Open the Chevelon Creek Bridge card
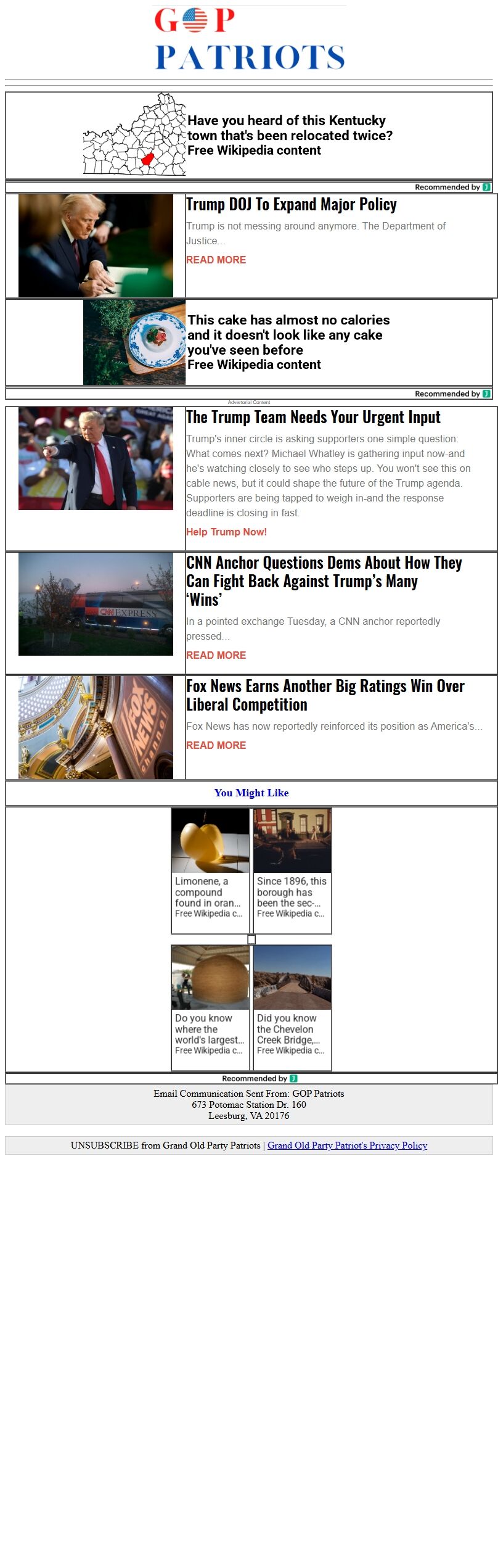498x1568 pixels. (292, 1007)
